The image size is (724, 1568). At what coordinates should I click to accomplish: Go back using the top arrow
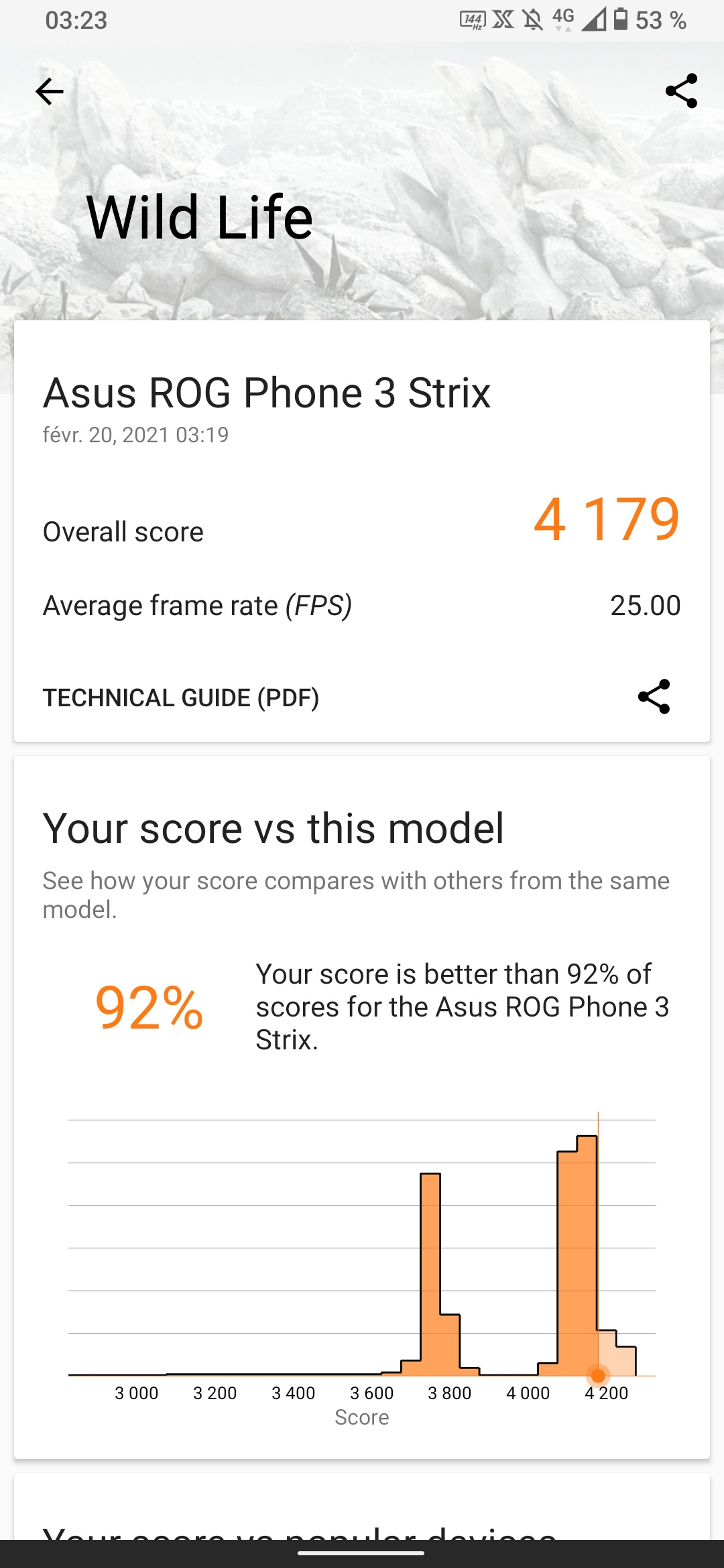(x=50, y=92)
